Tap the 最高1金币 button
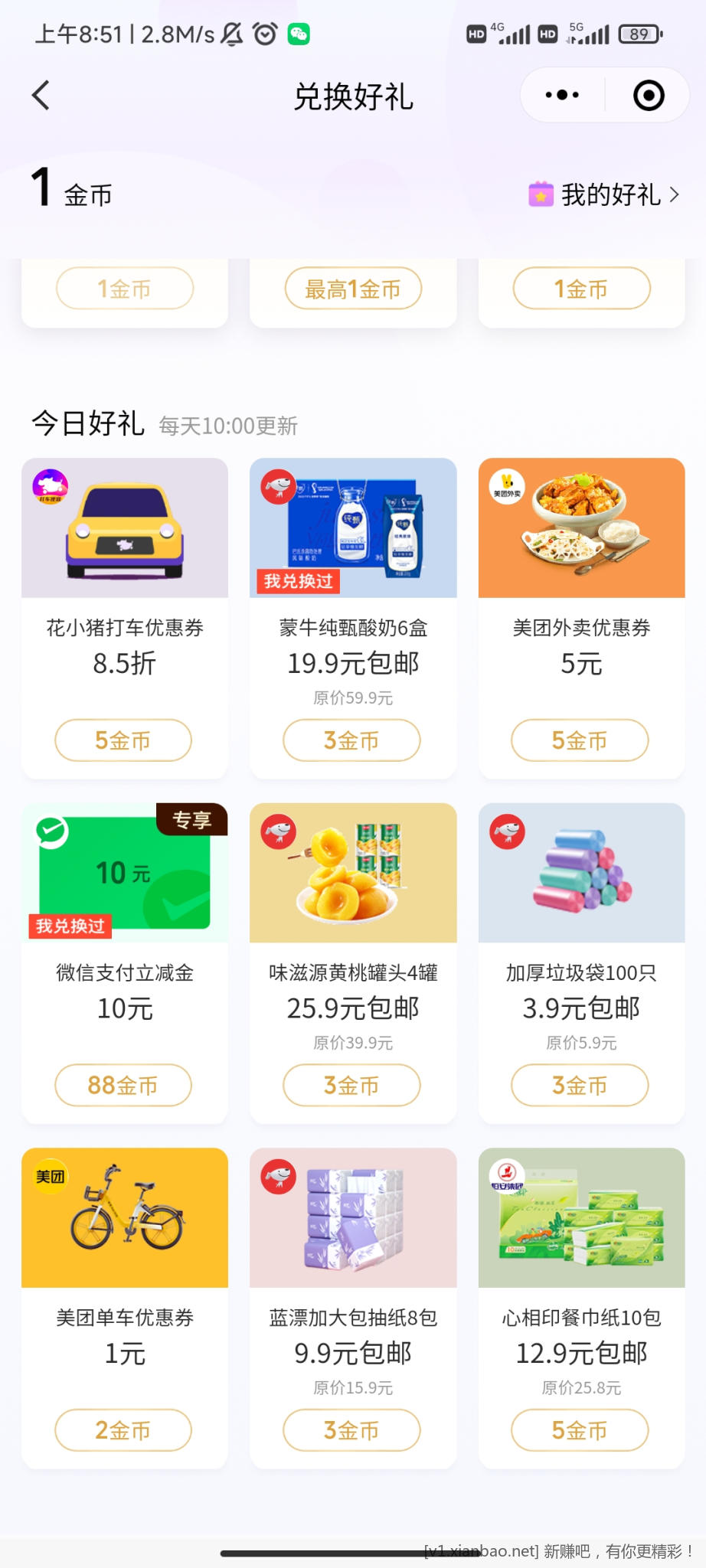 pyautogui.click(x=353, y=289)
